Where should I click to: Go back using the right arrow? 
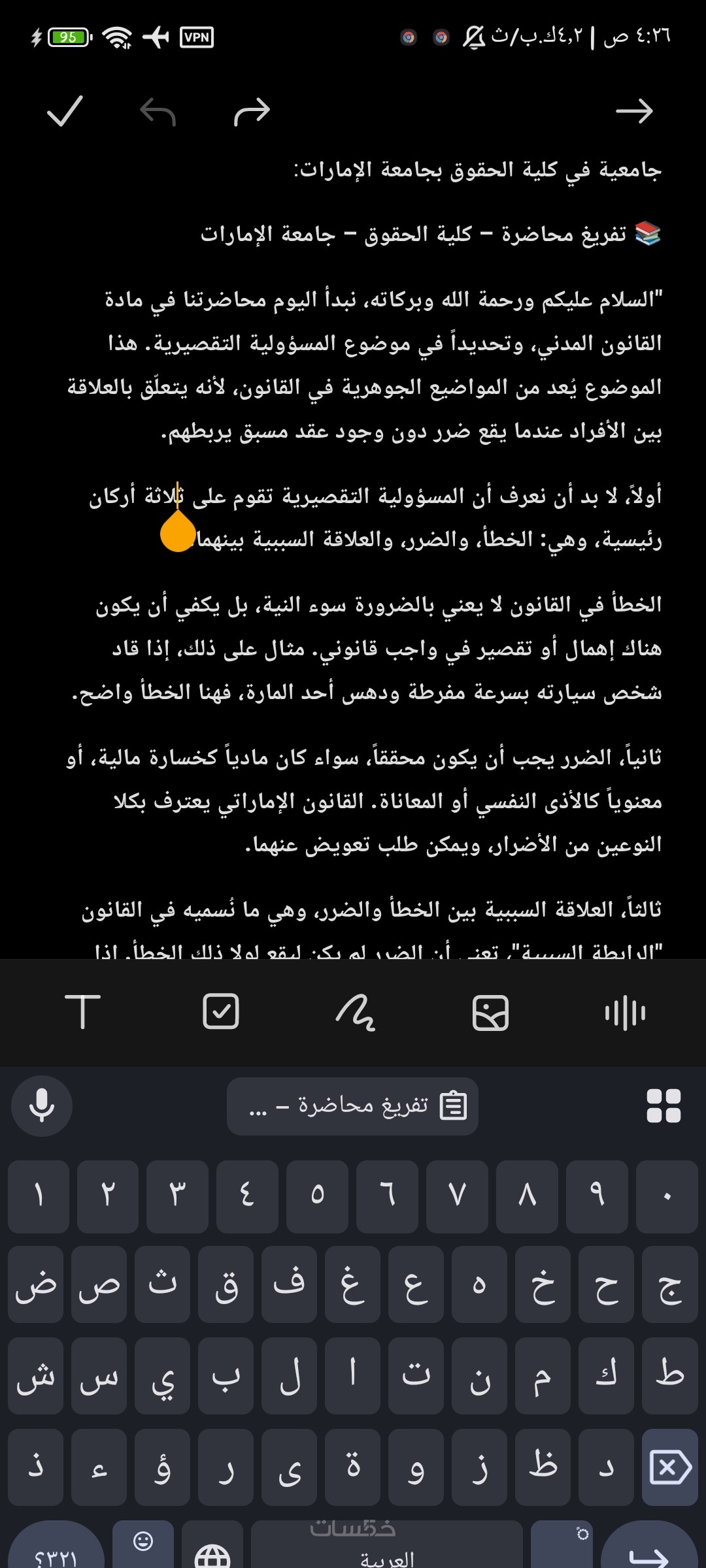click(634, 112)
